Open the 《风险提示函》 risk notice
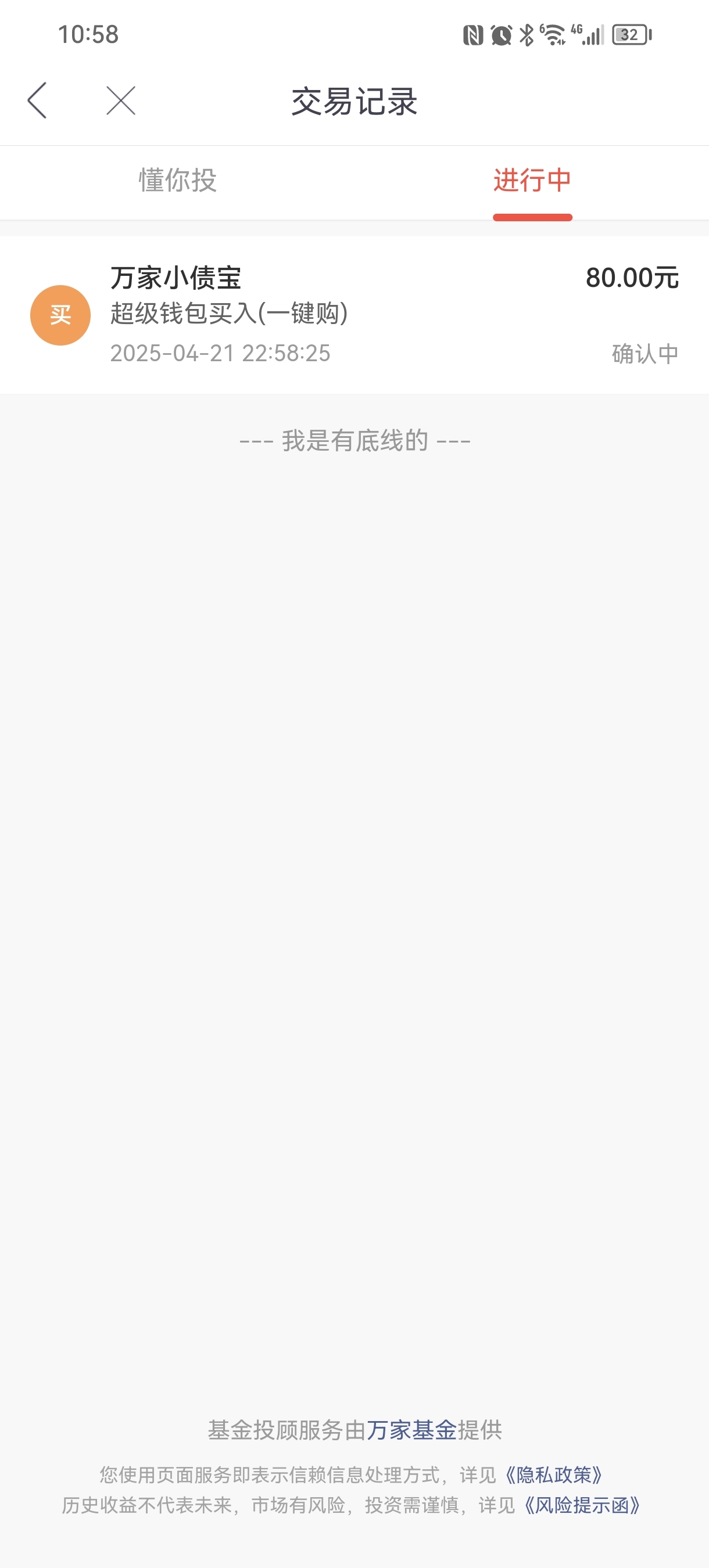 [582, 1505]
